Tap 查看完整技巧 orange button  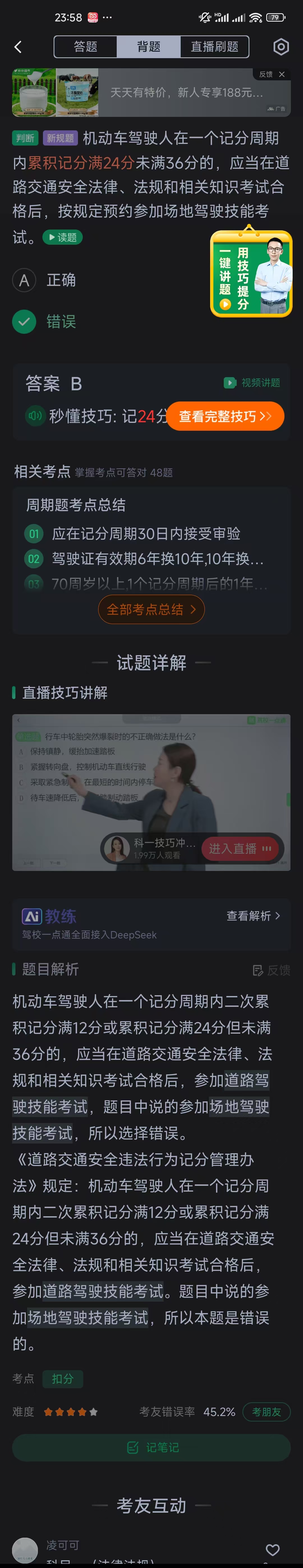(x=224, y=416)
